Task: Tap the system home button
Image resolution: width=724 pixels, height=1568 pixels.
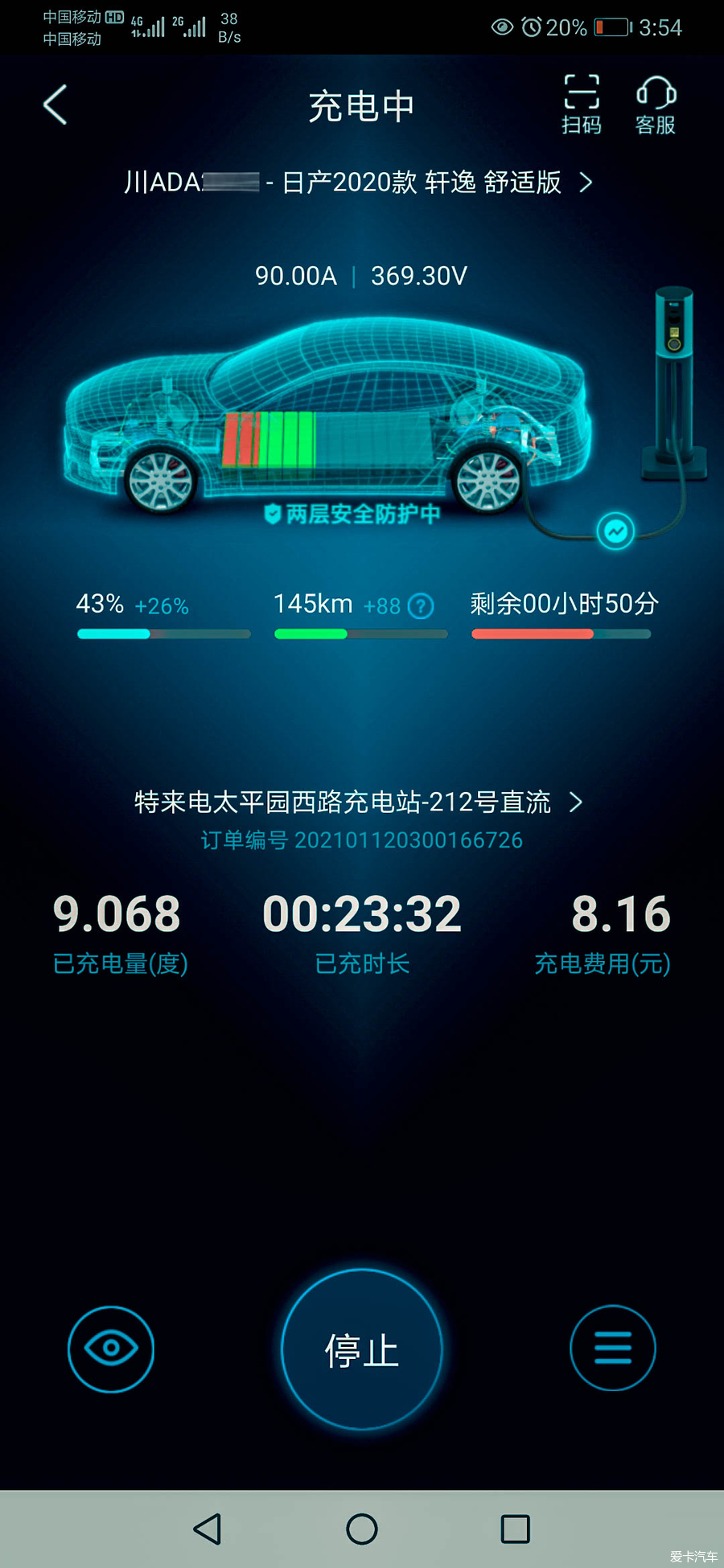Action: tap(362, 1529)
